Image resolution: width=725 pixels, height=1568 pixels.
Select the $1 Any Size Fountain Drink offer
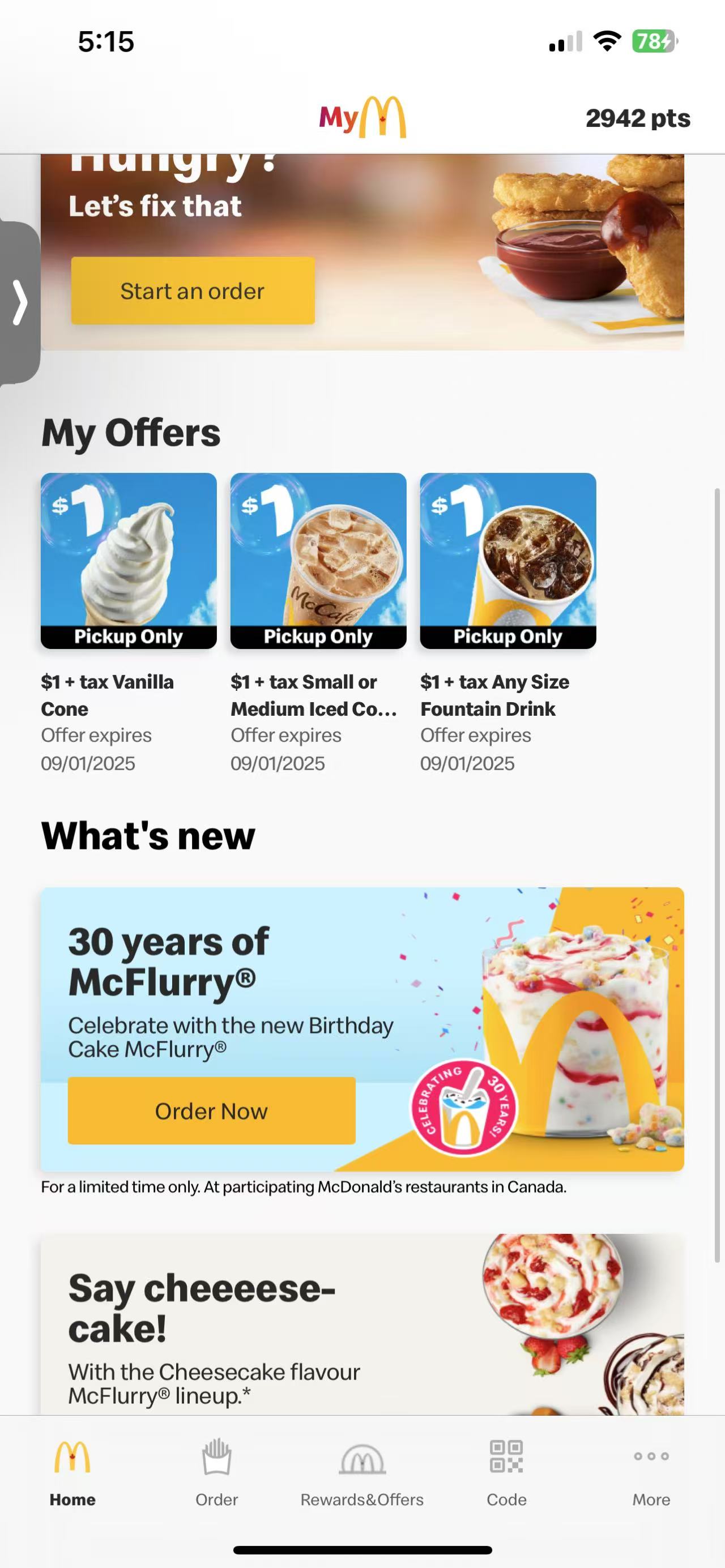(507, 561)
